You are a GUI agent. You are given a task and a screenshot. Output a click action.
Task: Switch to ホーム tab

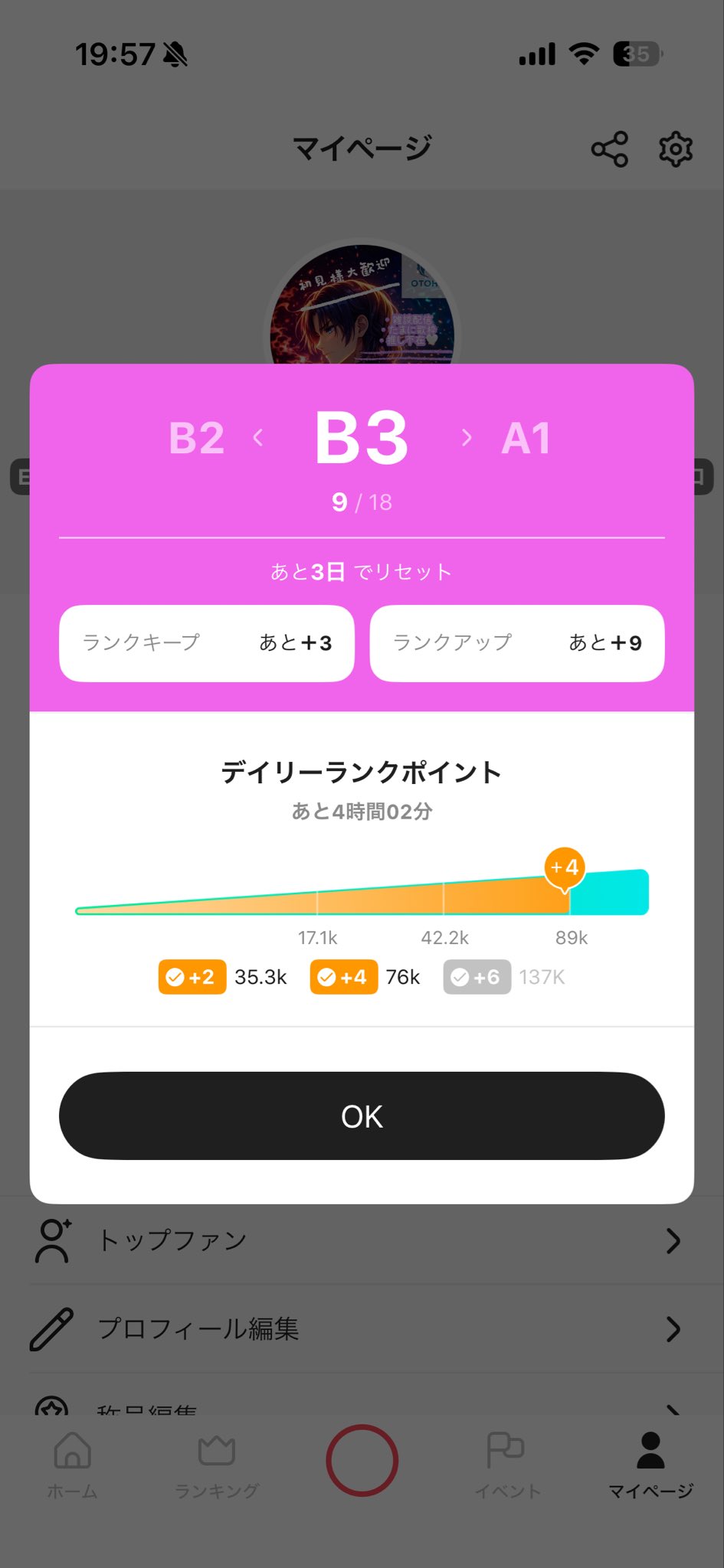point(73,1464)
